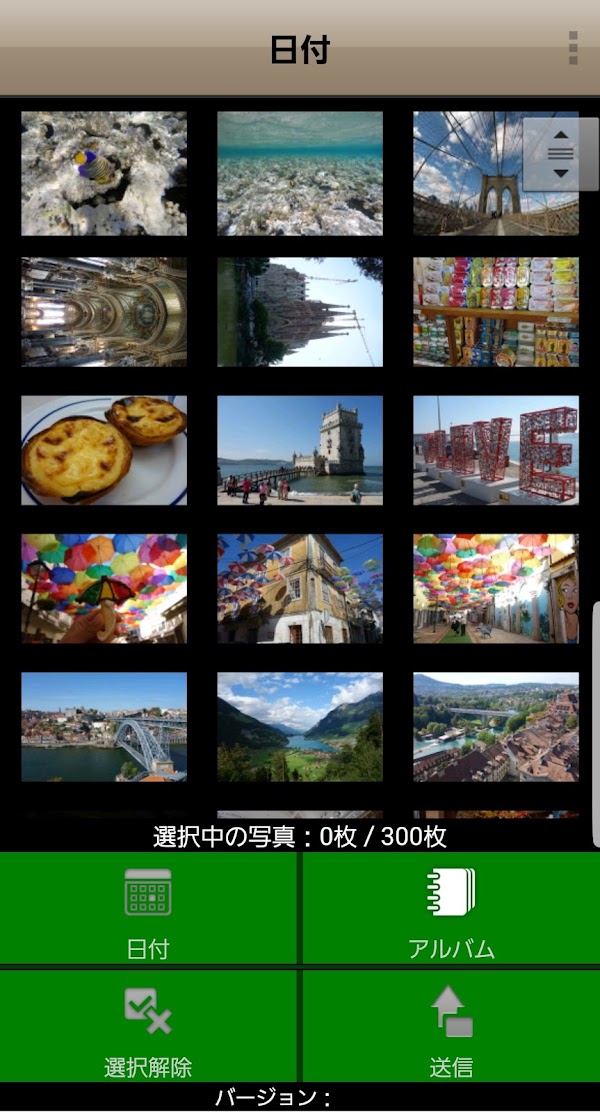Clear selection with 選択解除
Image resolution: width=600 pixels, height=1112 pixels.
tap(148, 1025)
